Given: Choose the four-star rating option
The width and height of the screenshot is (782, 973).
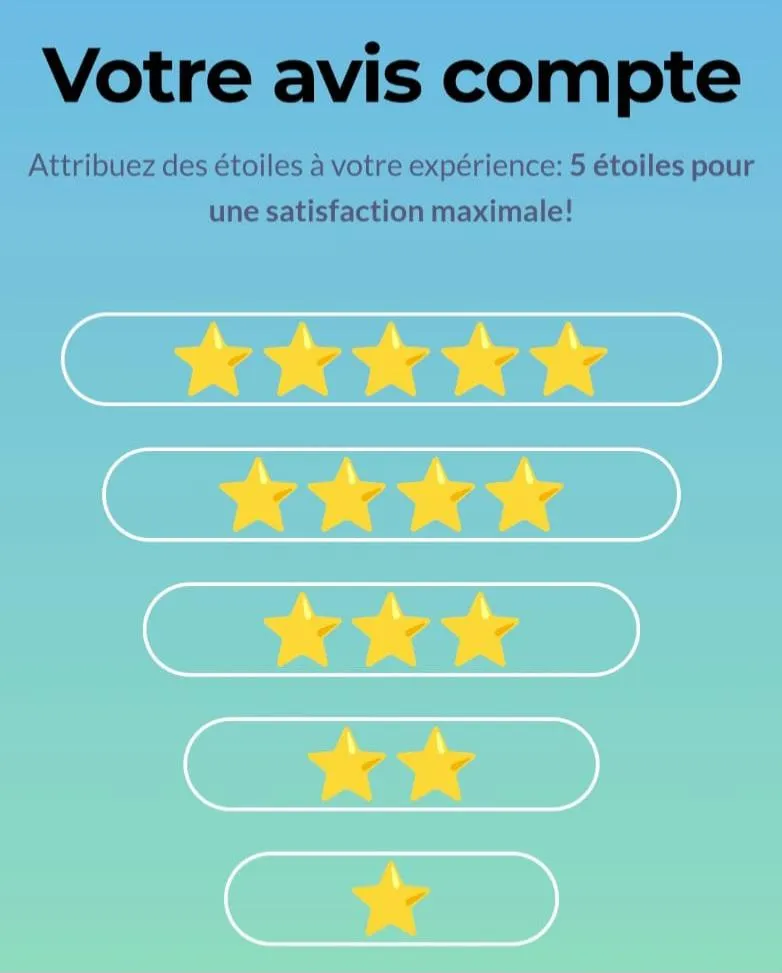Looking at the screenshot, I should click(x=391, y=494).
